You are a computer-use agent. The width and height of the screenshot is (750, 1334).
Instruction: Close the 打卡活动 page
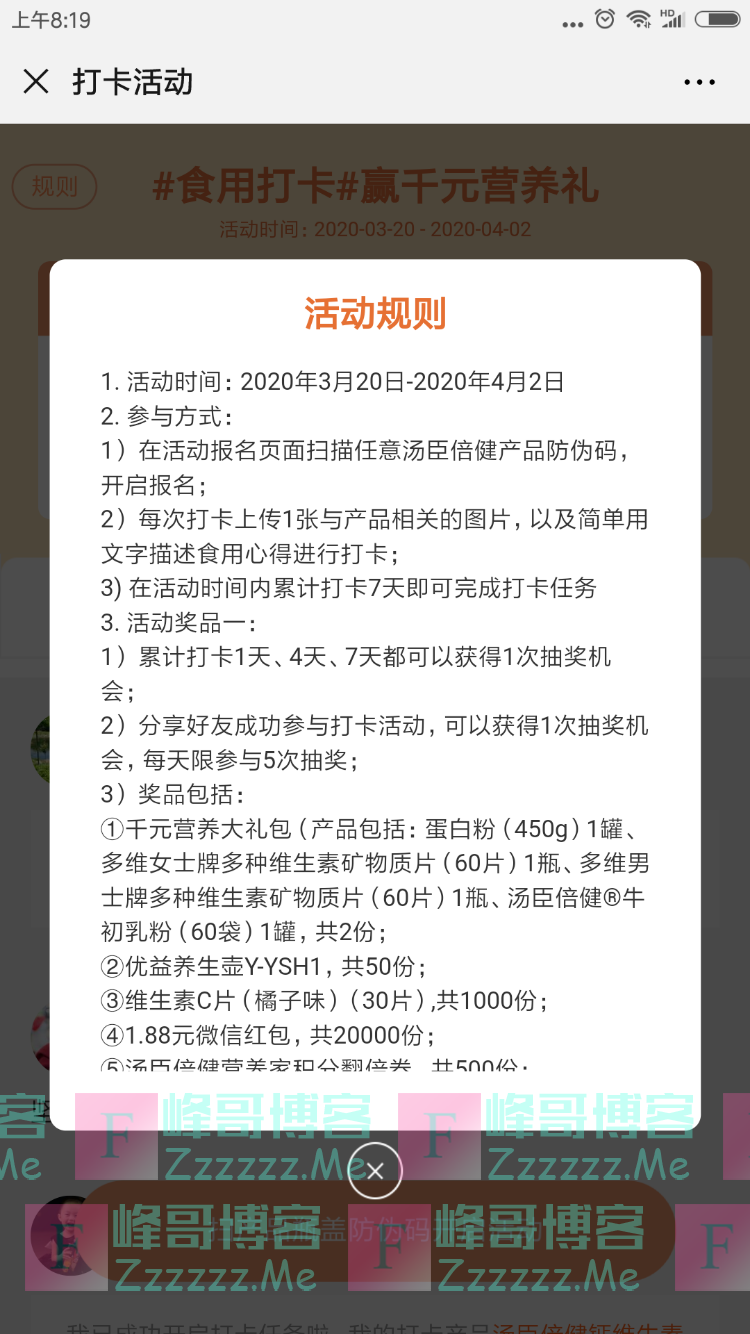(x=36, y=82)
